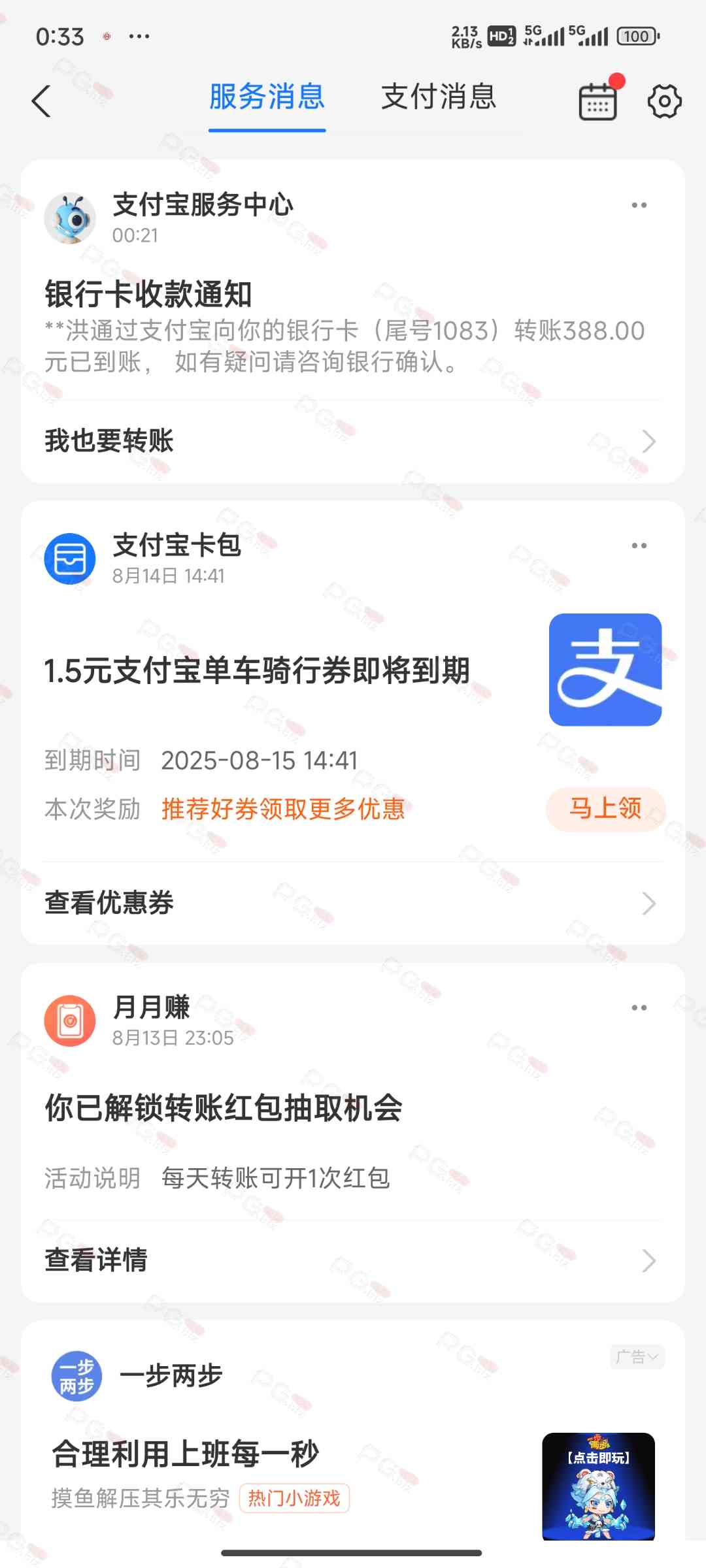706x1568 pixels.
Task: Open the calendar icon with red dot
Action: tap(598, 101)
